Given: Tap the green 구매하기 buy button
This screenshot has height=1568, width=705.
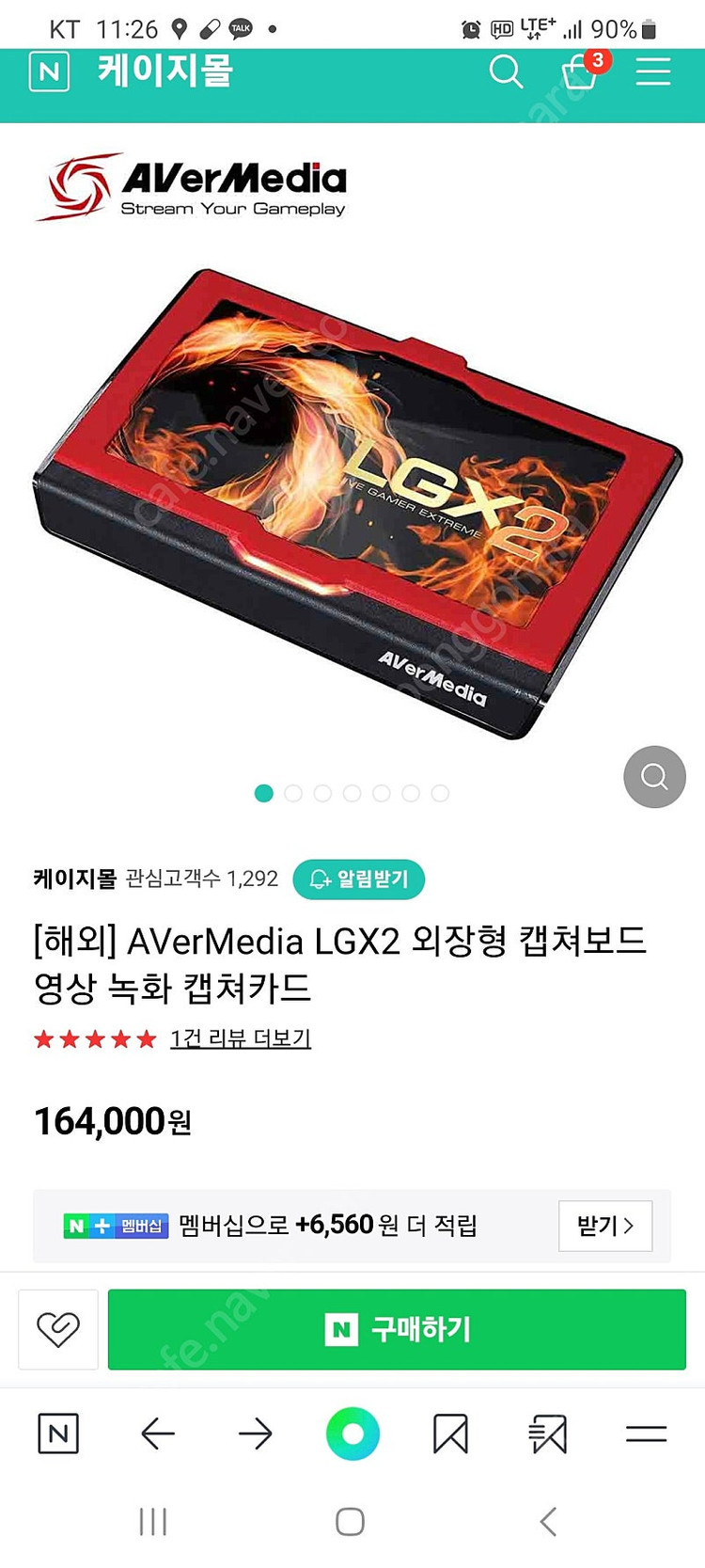Looking at the screenshot, I should (x=397, y=1329).
